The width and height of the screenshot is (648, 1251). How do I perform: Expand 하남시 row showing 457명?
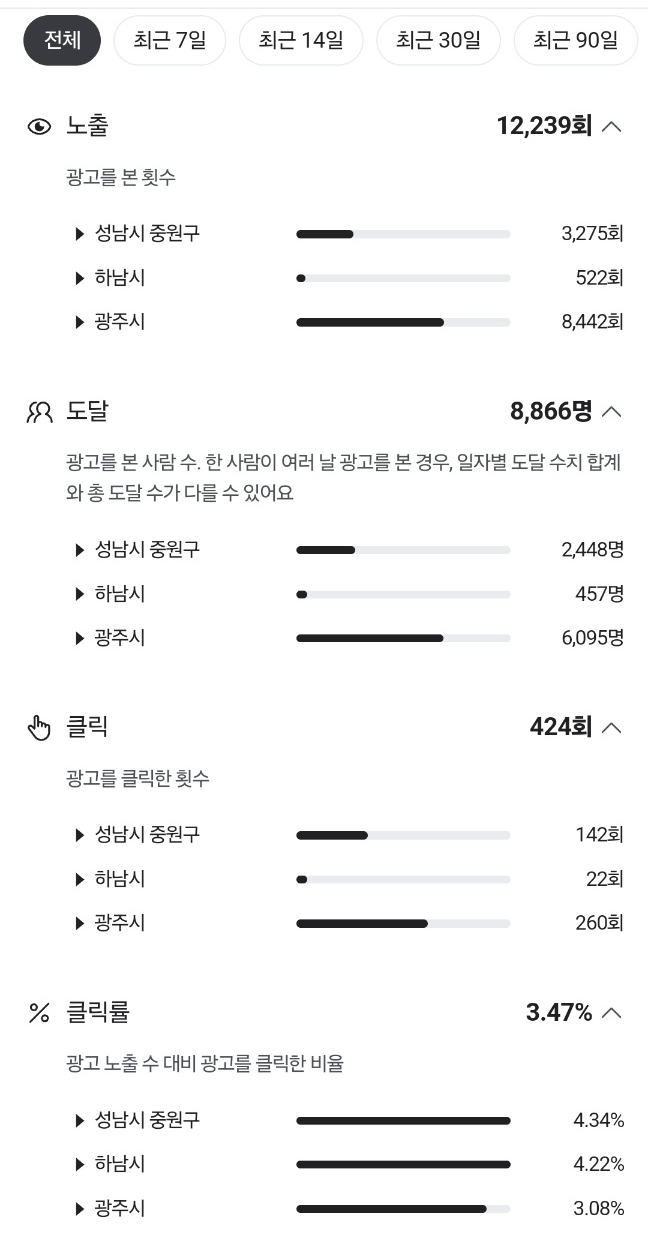pos(349,594)
